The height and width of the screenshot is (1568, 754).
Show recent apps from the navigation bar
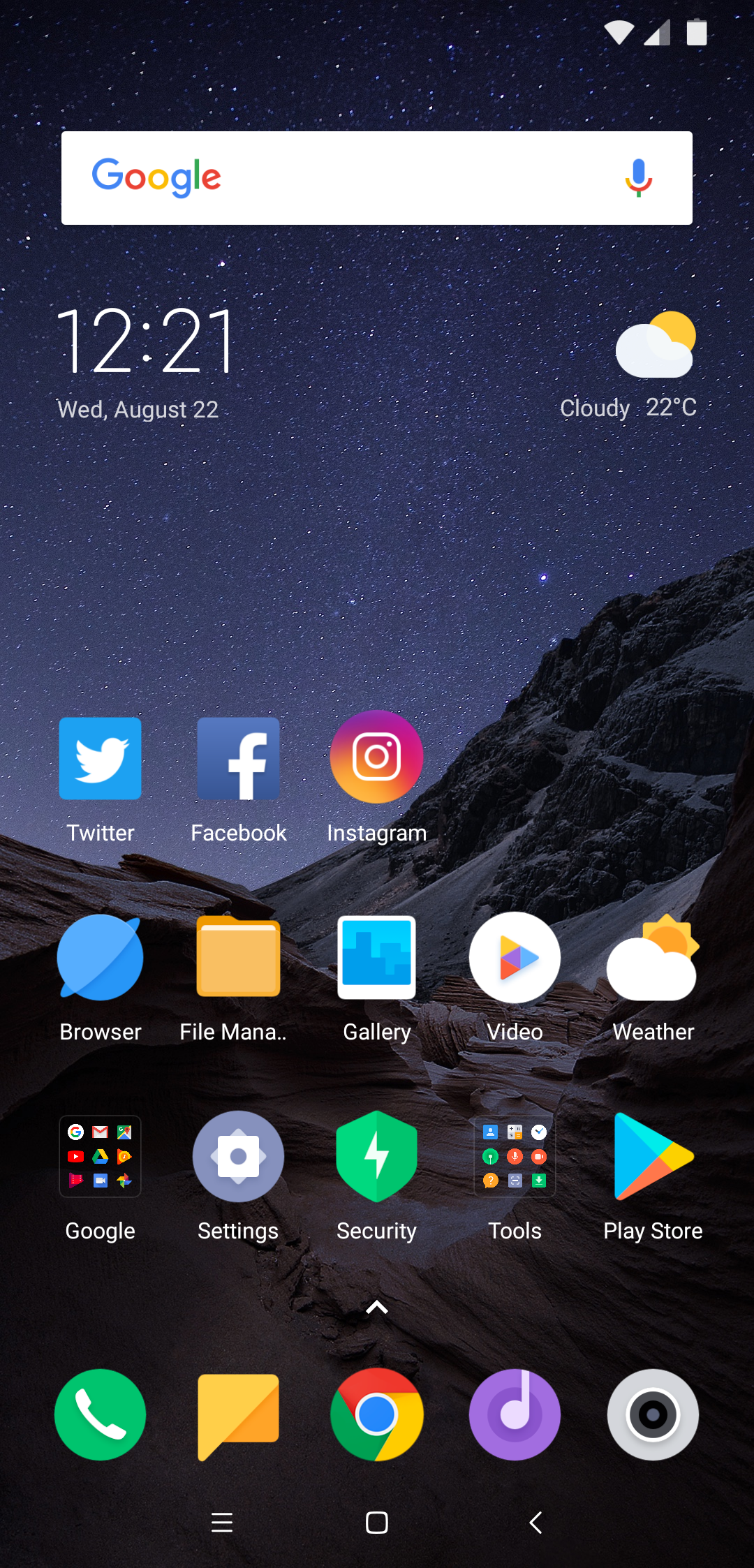pyautogui.click(x=222, y=1523)
